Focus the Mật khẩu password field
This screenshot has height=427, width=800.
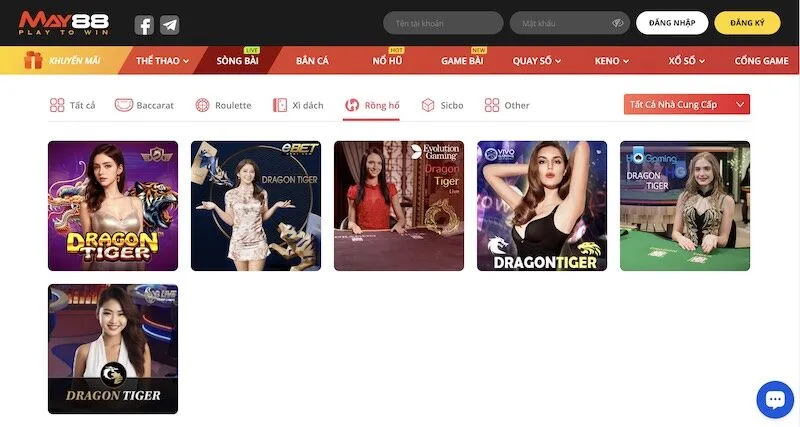pos(558,23)
